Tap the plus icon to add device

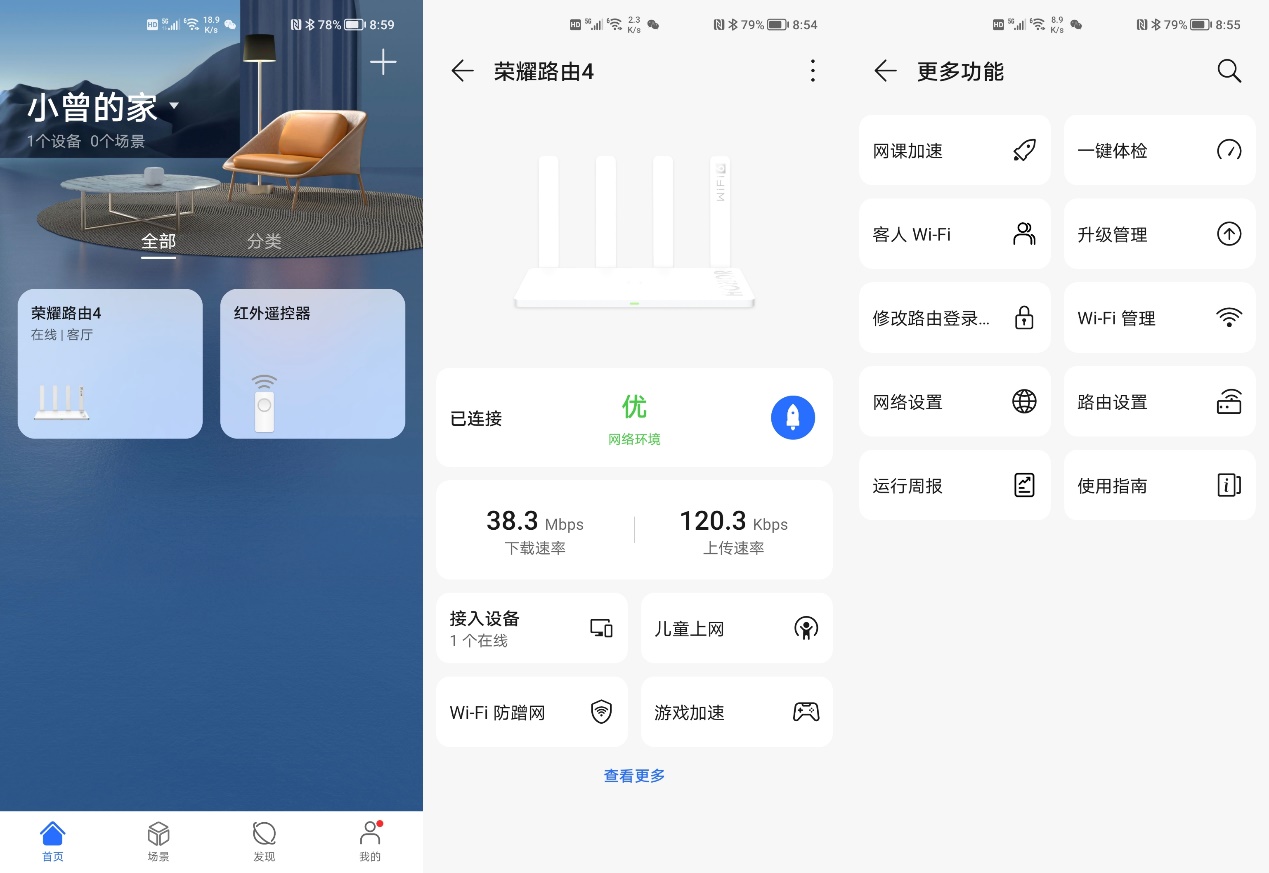(383, 63)
